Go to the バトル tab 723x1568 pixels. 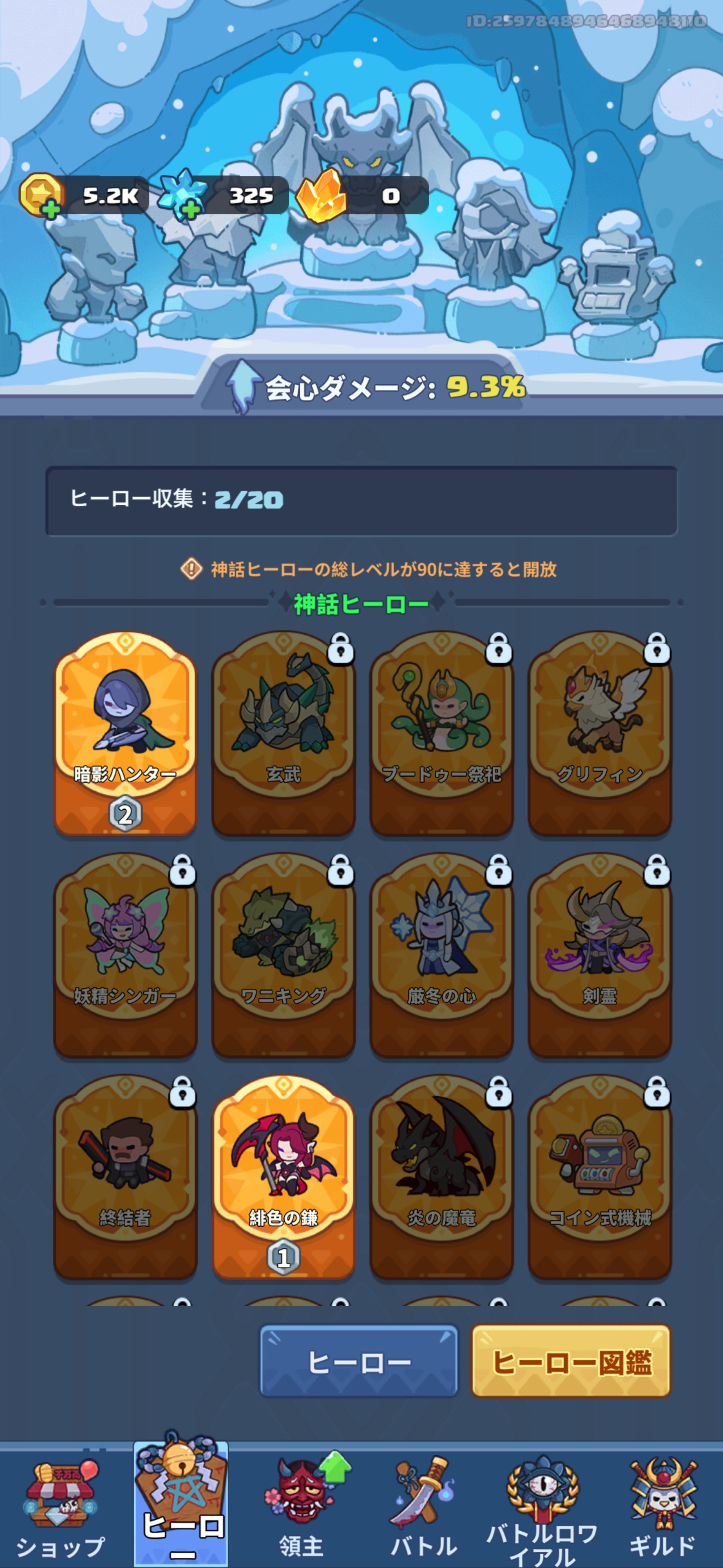(423, 1506)
